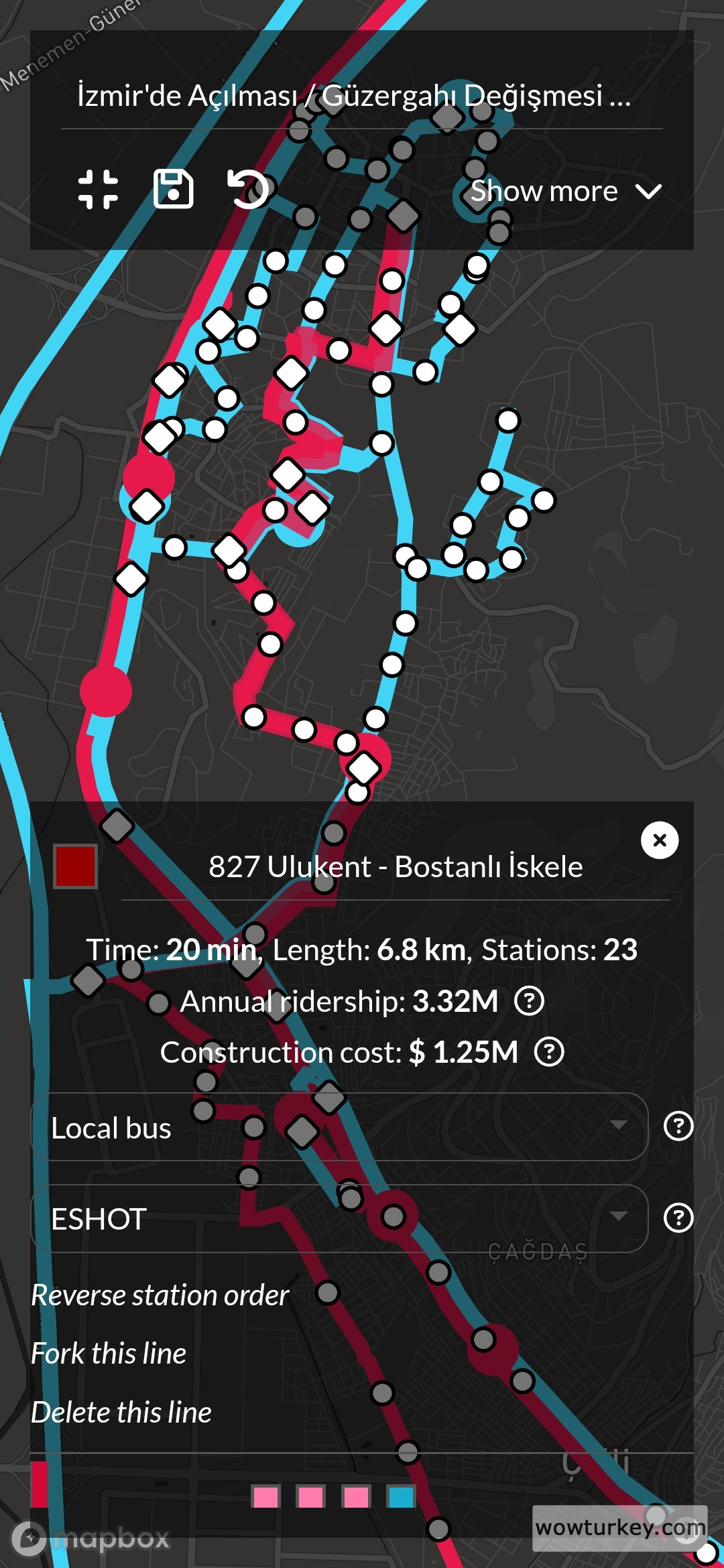The width and height of the screenshot is (724, 1568).
Task: Edit the 827 Ulukent - Bostanlı İskele name
Action: pos(396,867)
